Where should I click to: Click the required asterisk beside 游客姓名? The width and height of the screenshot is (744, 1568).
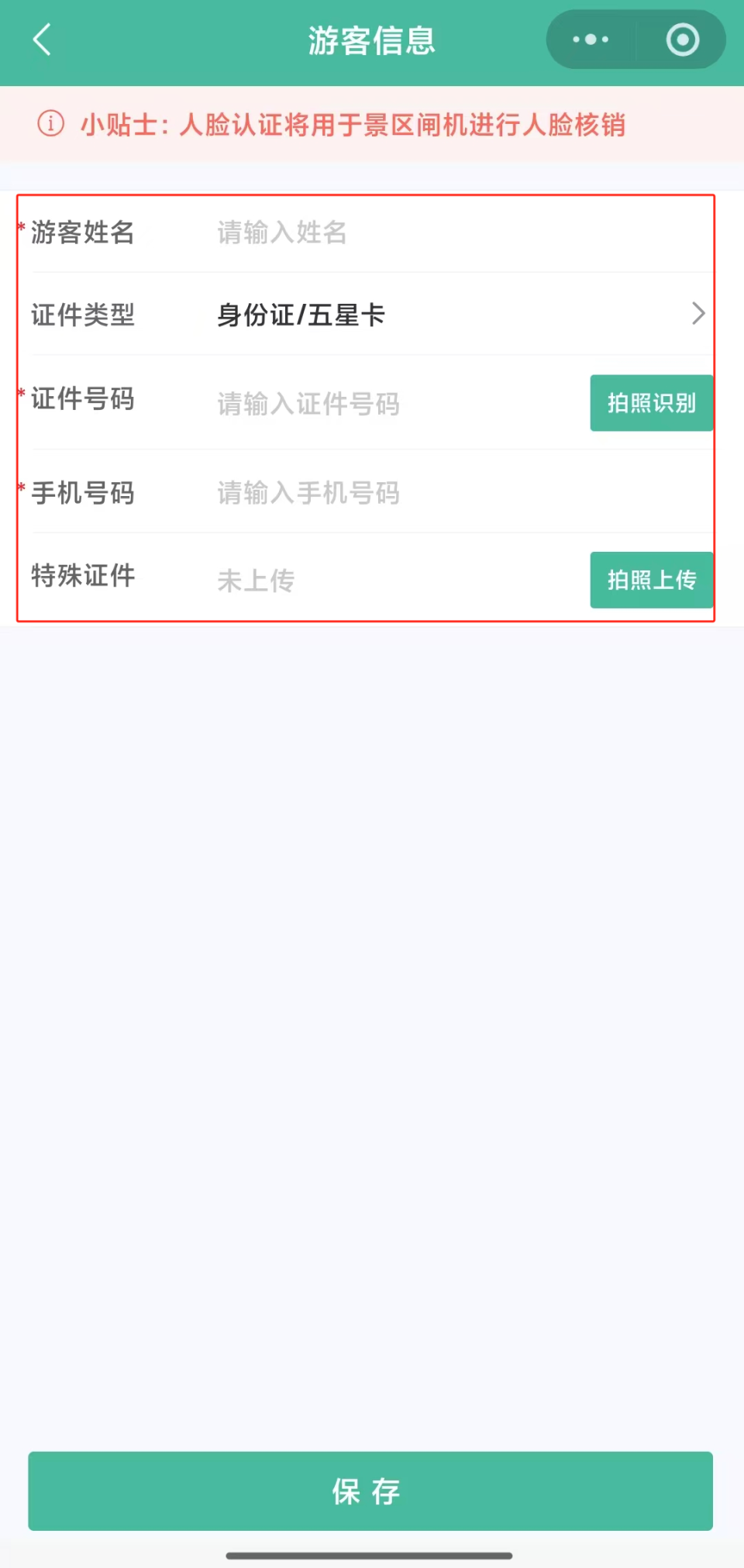[21, 227]
